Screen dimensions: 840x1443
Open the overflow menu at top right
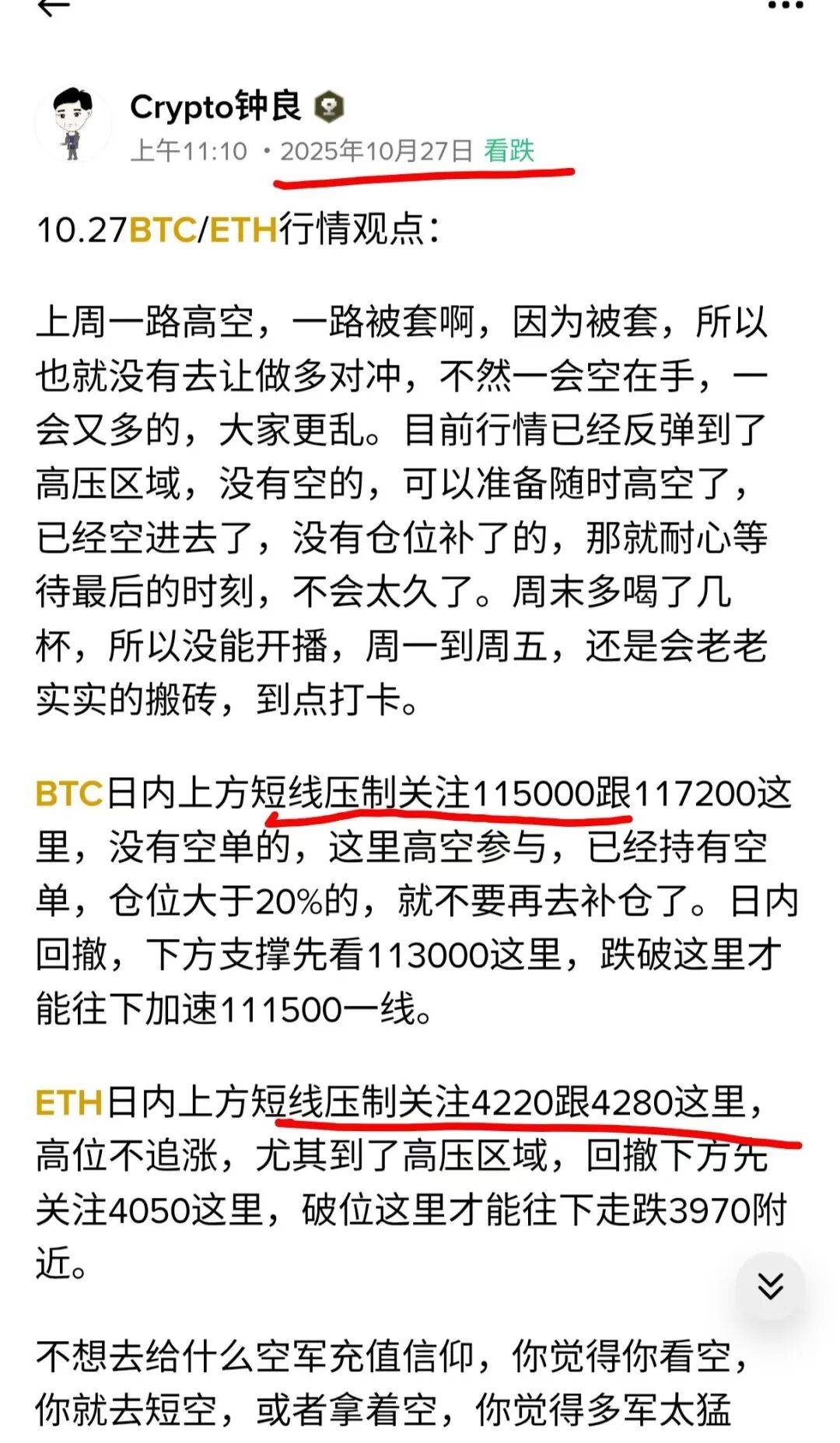(785, 6)
